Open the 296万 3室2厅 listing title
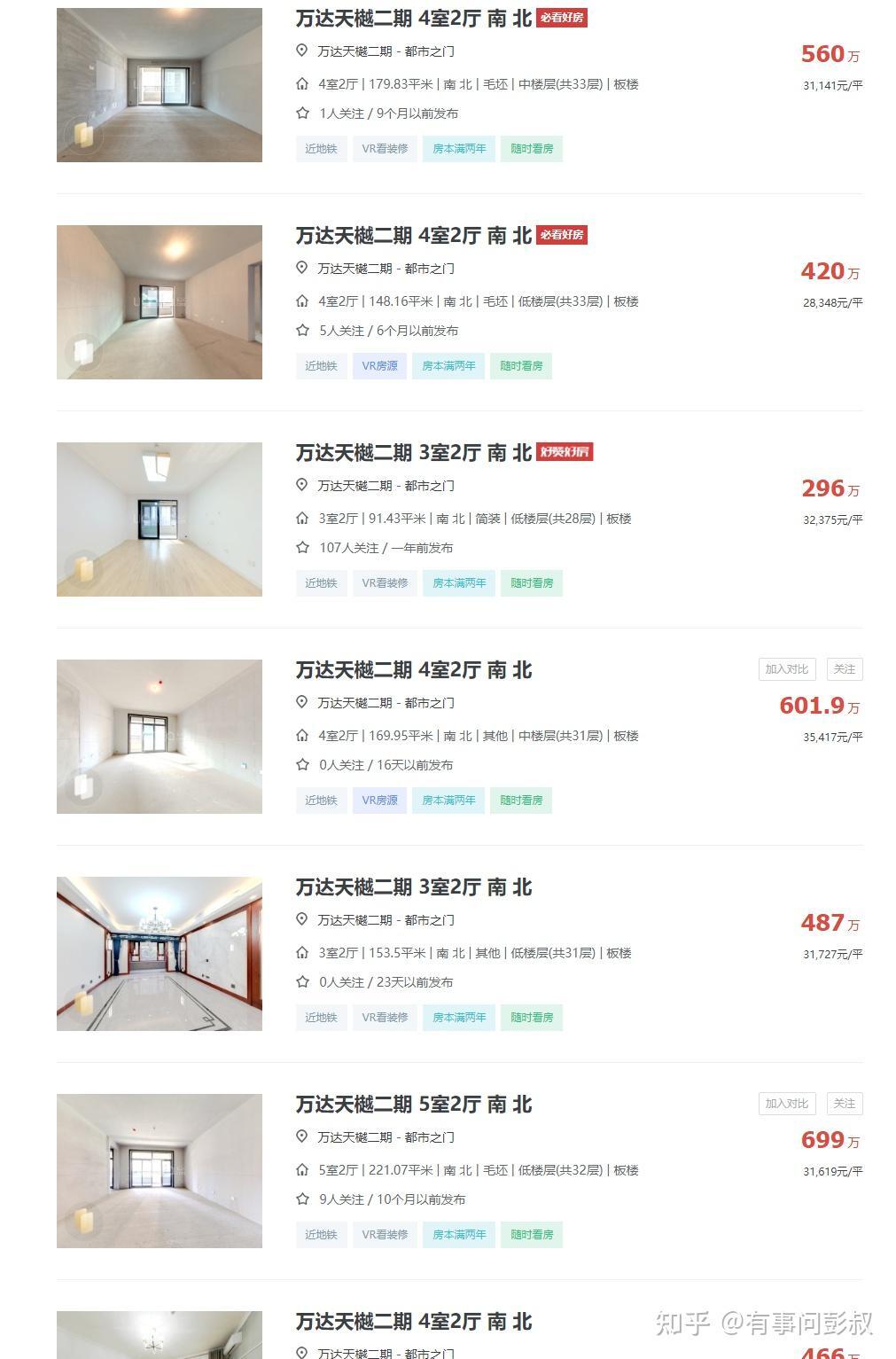 [x=413, y=452]
